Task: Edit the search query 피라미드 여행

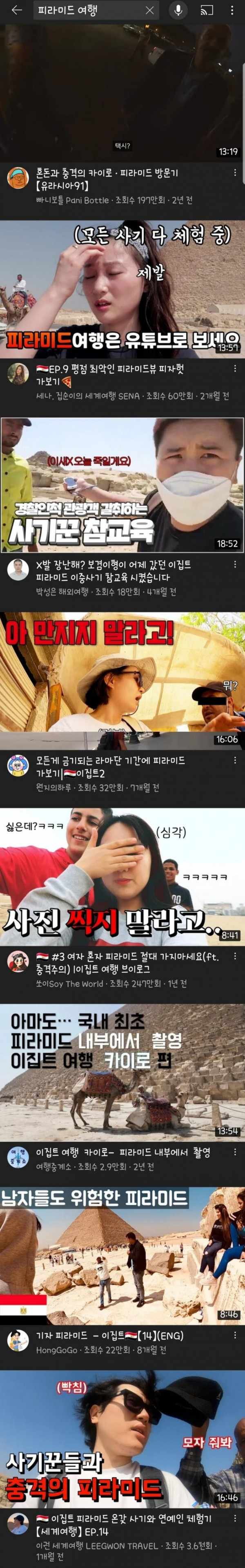Action: (x=85, y=10)
